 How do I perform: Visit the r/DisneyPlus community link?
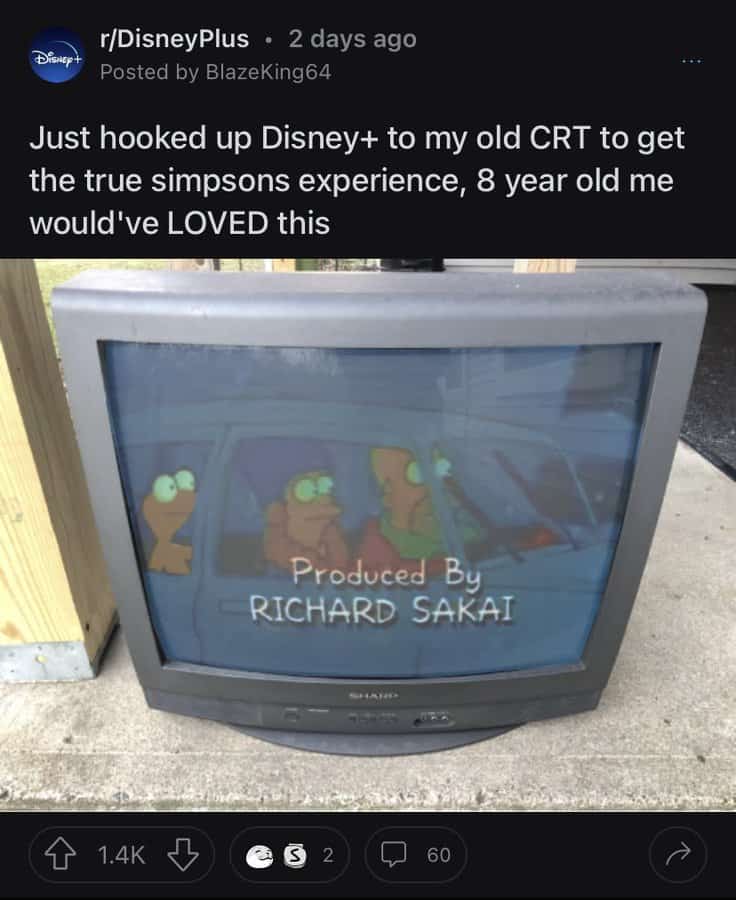click(174, 39)
